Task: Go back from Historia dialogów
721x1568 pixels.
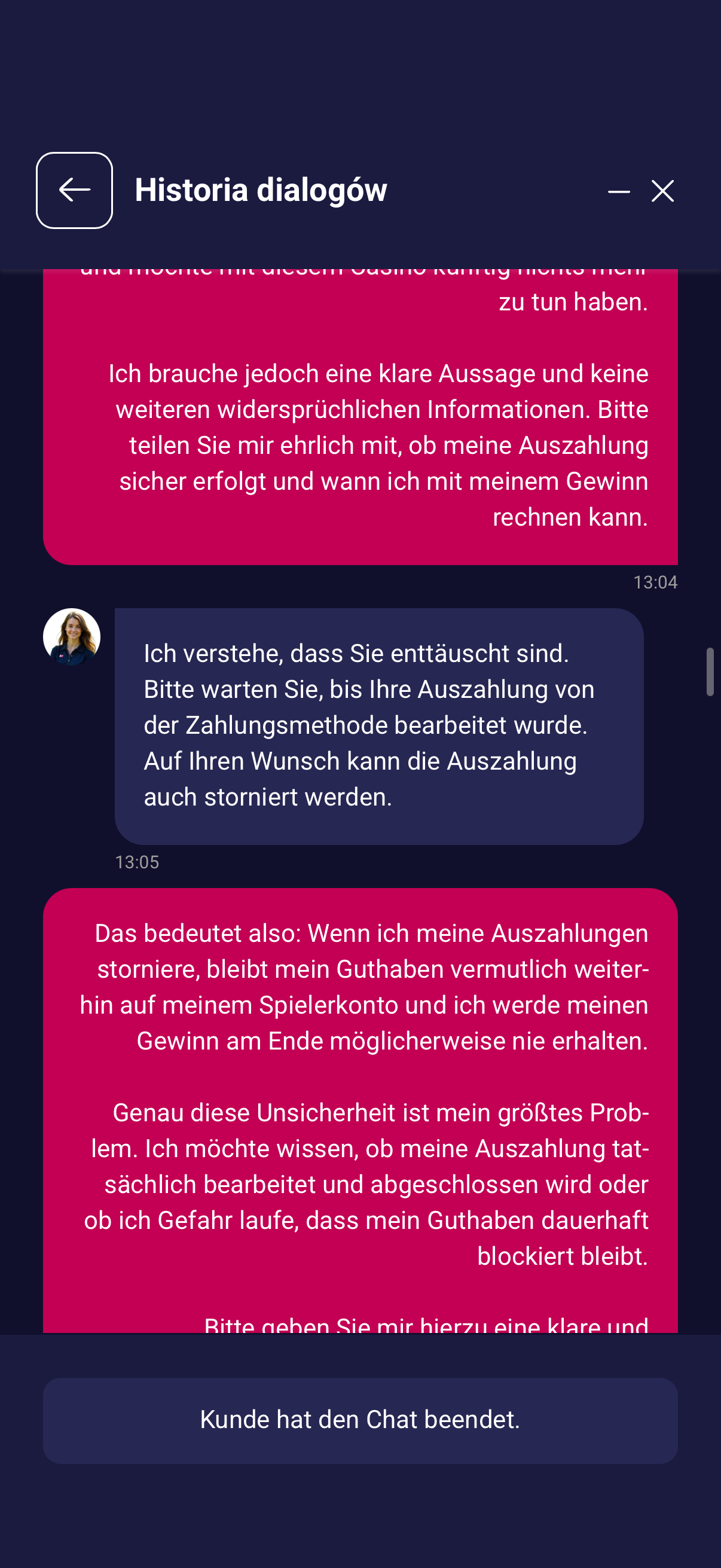Action: pos(74,191)
